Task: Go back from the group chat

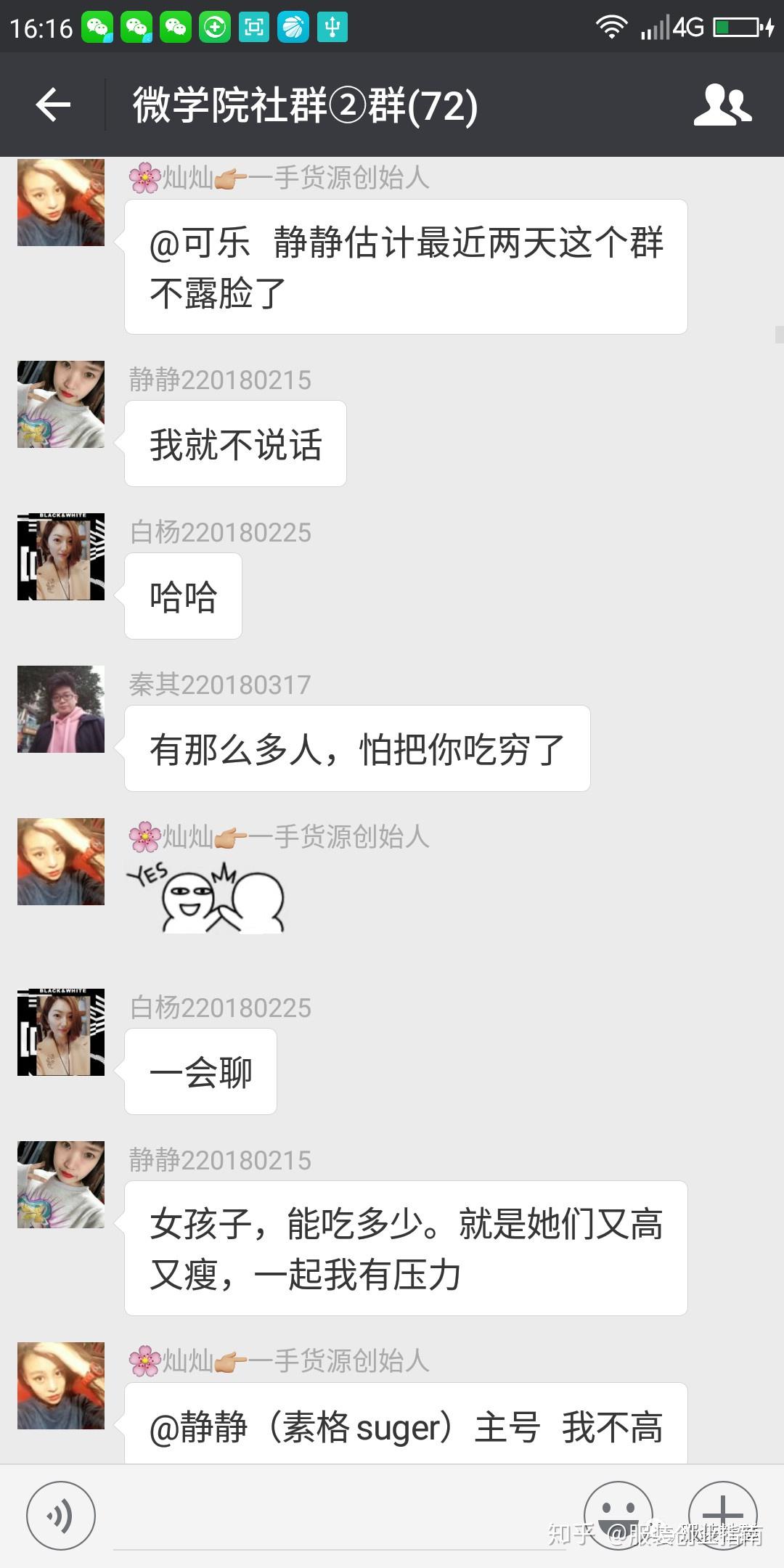Action: (x=53, y=105)
